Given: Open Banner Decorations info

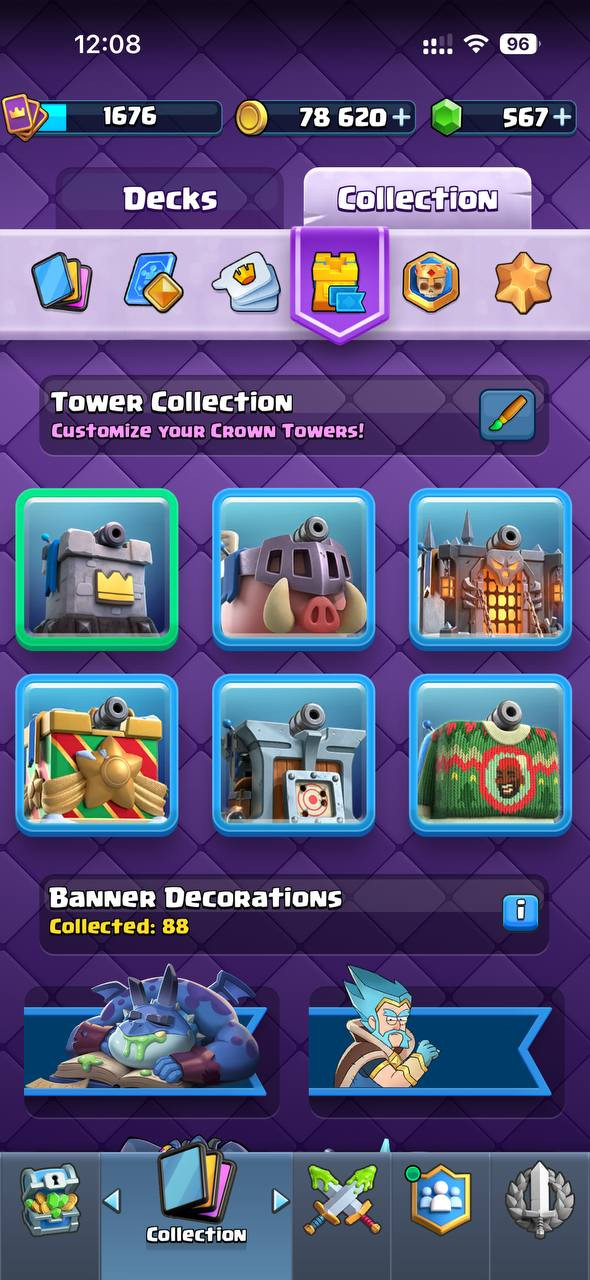Looking at the screenshot, I should click(520, 911).
